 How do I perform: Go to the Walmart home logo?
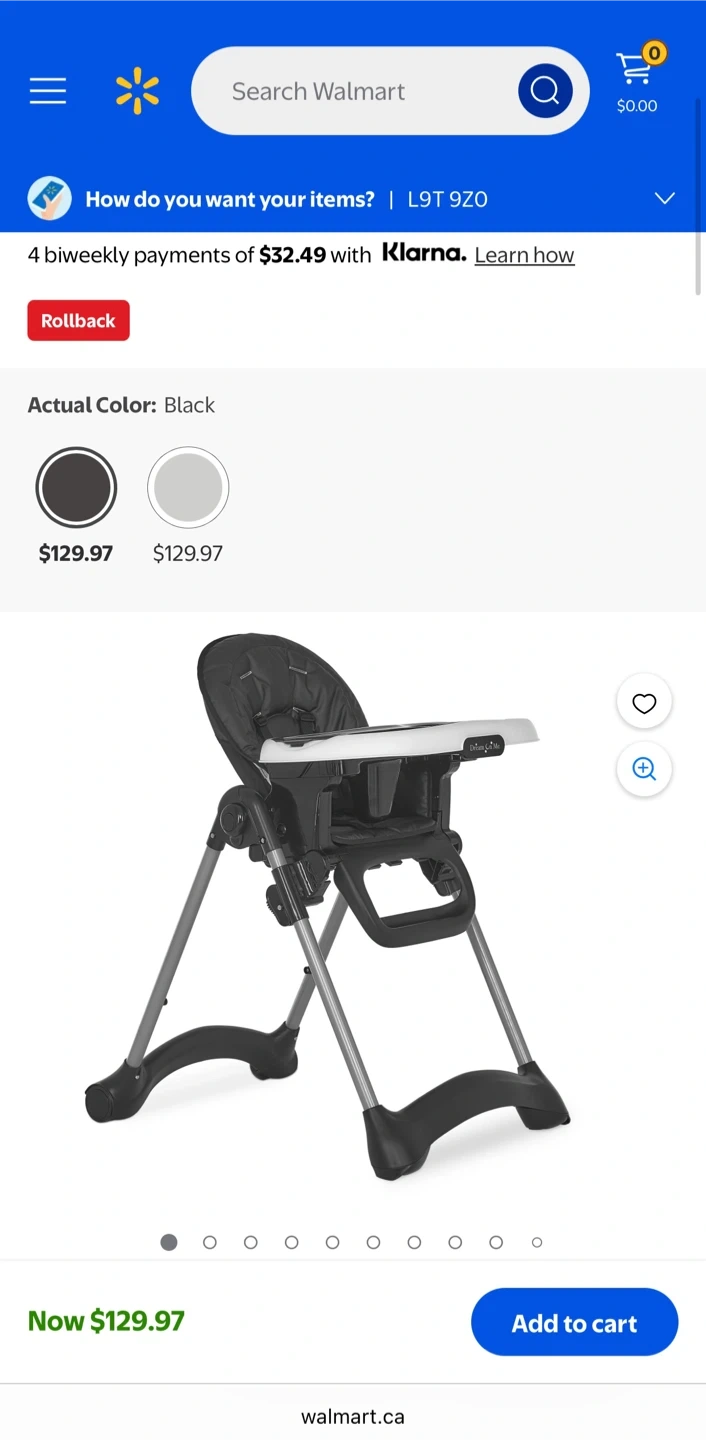[x=137, y=91]
